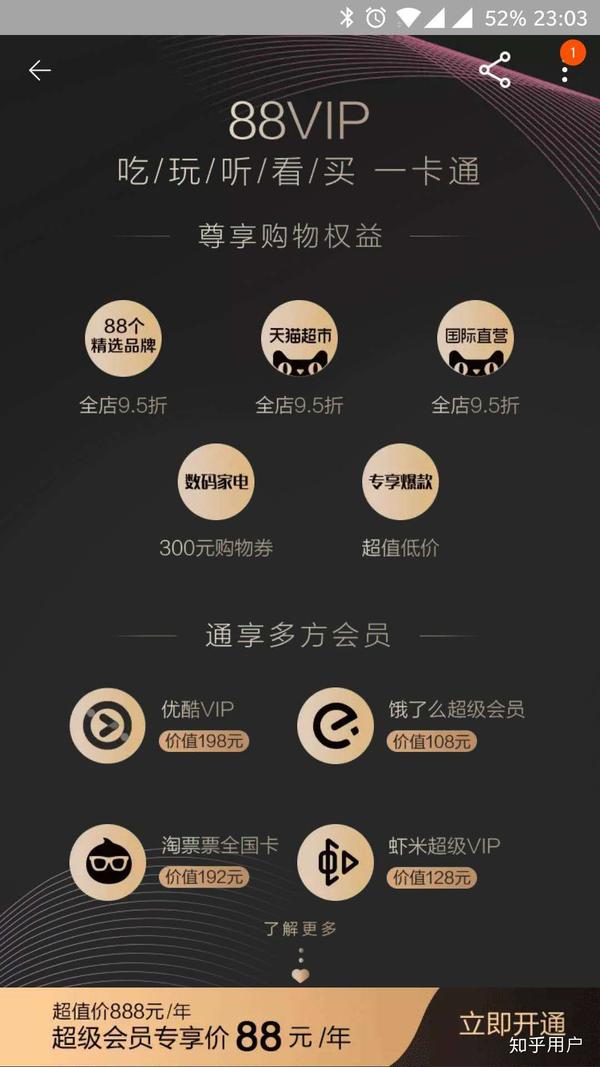The image size is (600, 1067).
Task: Open the 数码家电 coupon benefit
Action: click(x=215, y=482)
